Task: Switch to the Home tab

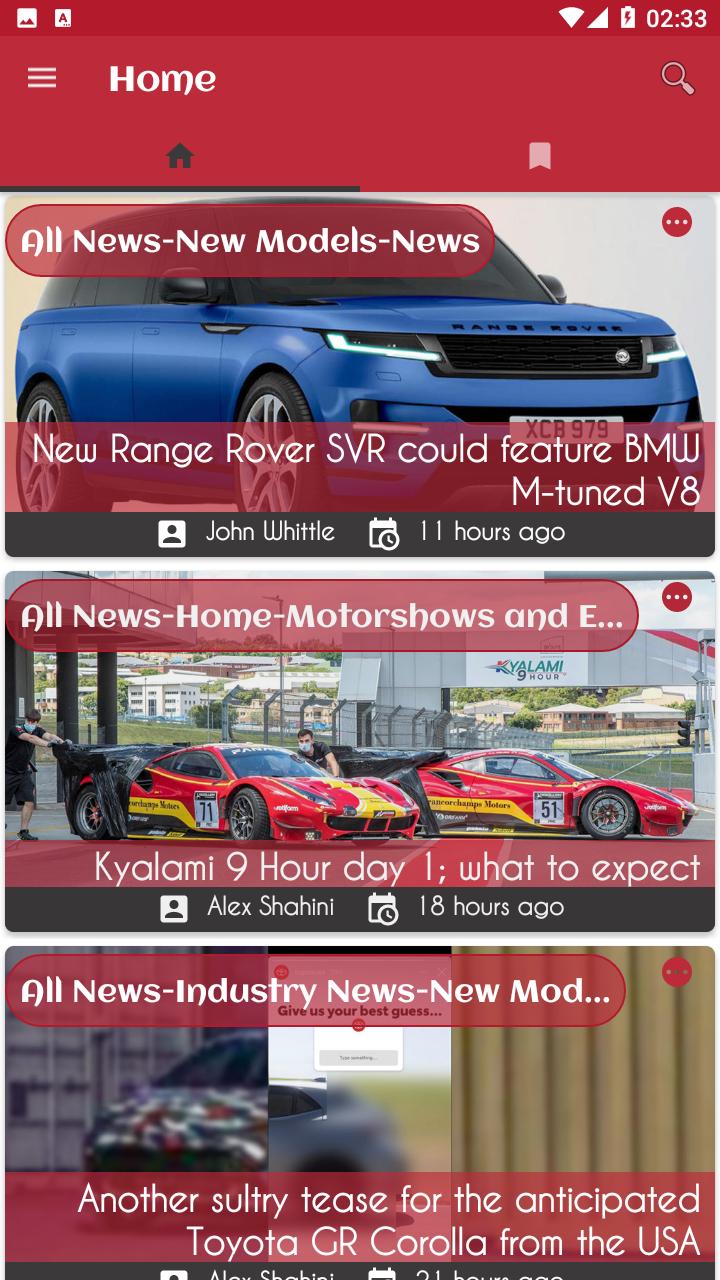Action: pos(180,156)
